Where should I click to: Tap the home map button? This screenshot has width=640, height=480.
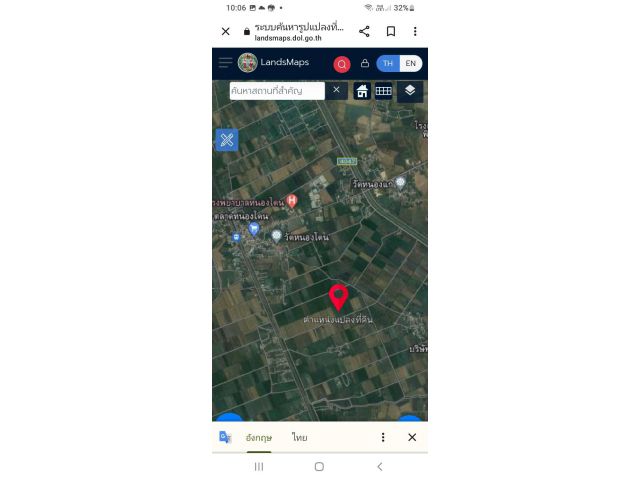pos(362,91)
